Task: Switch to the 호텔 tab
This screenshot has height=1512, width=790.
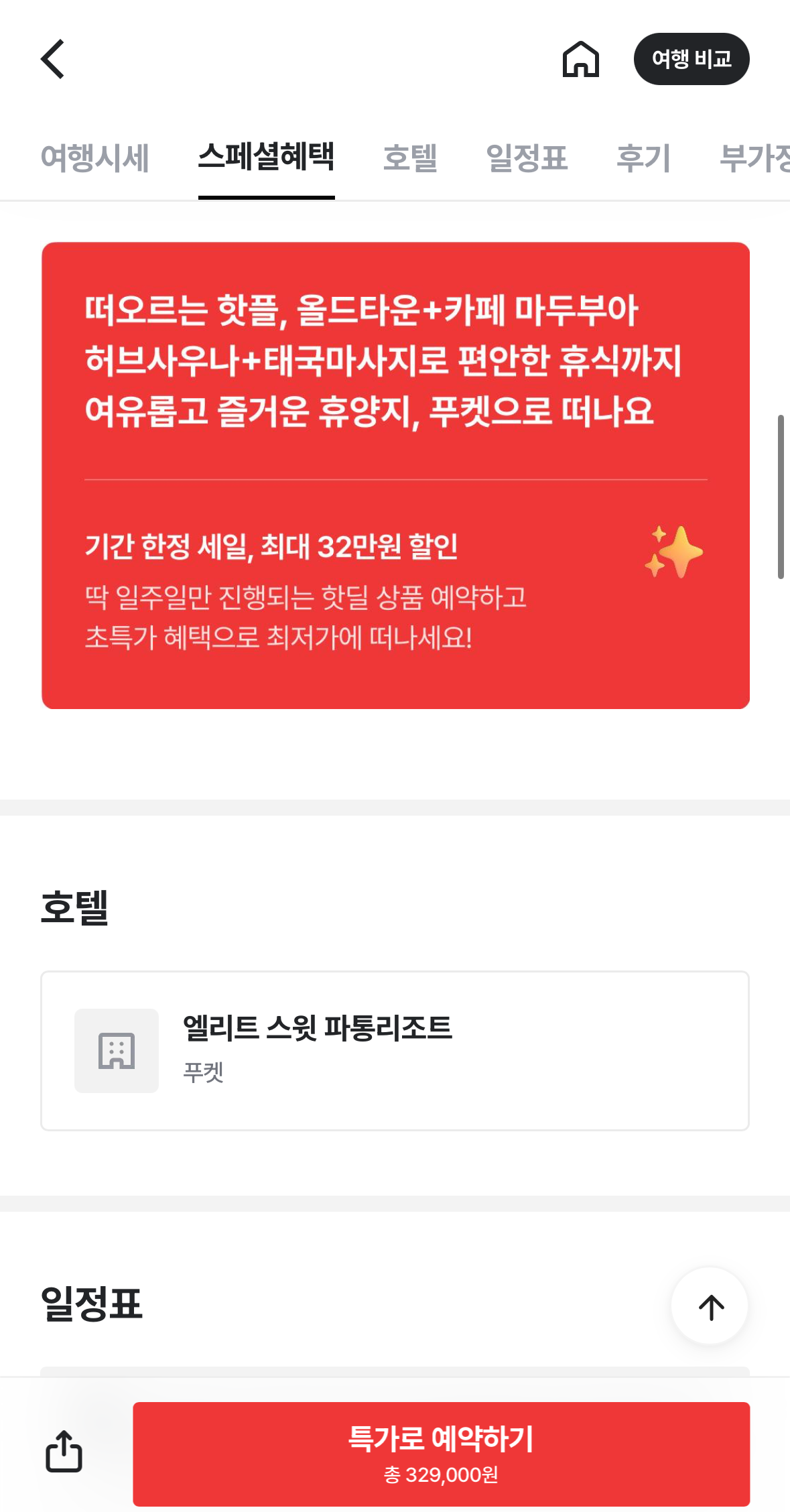Action: pos(410,159)
